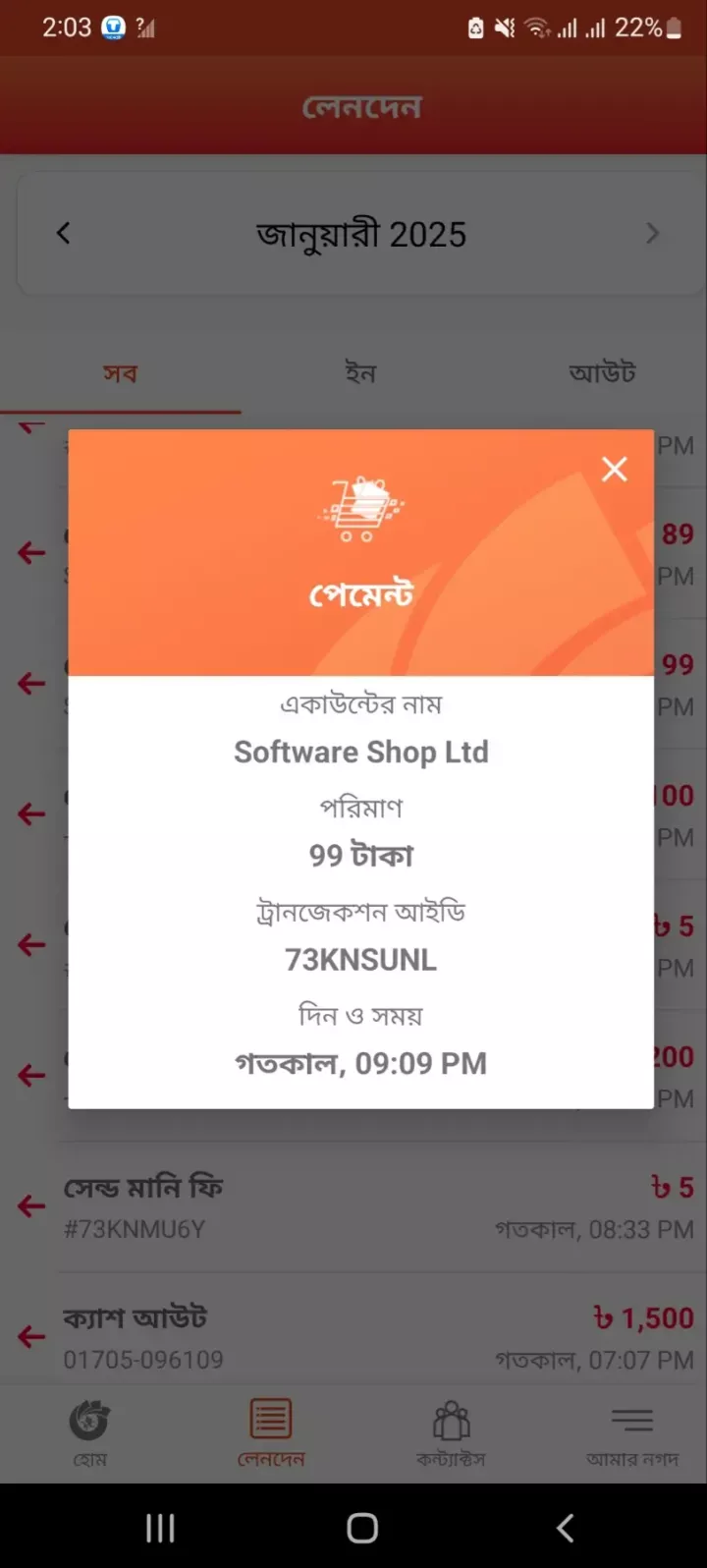Switch to the আউট tab
Screen dimensions: 707x1568
click(x=602, y=374)
